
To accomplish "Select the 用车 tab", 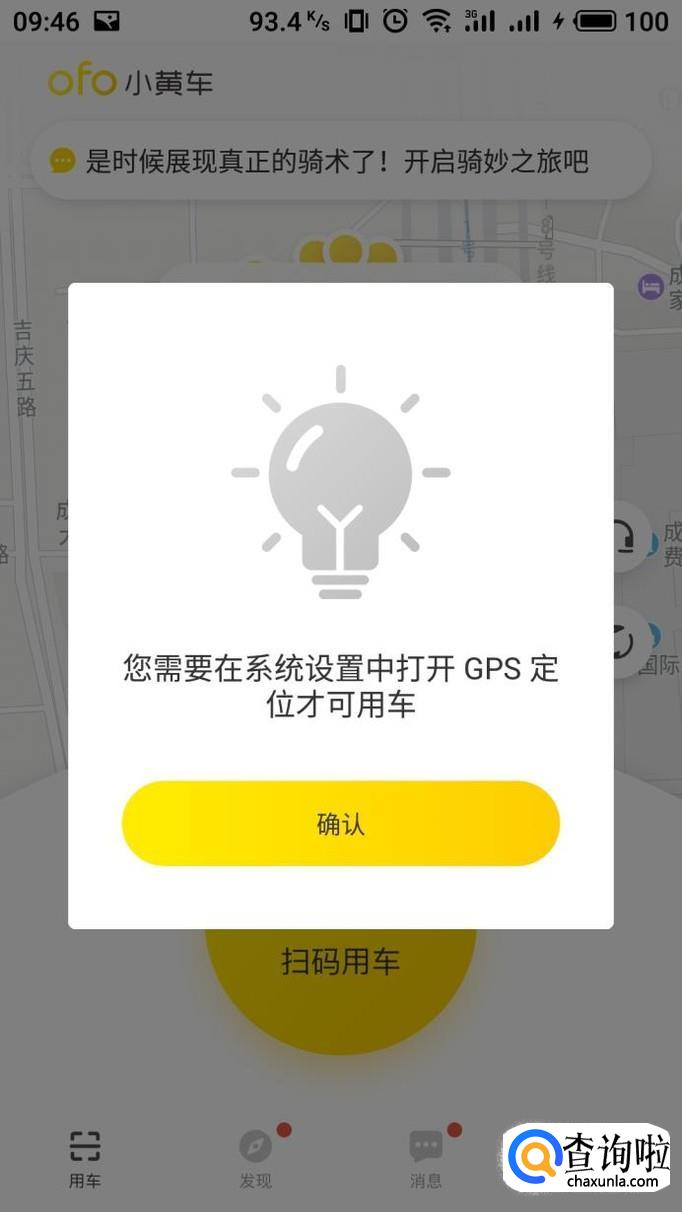I will 85,1158.
